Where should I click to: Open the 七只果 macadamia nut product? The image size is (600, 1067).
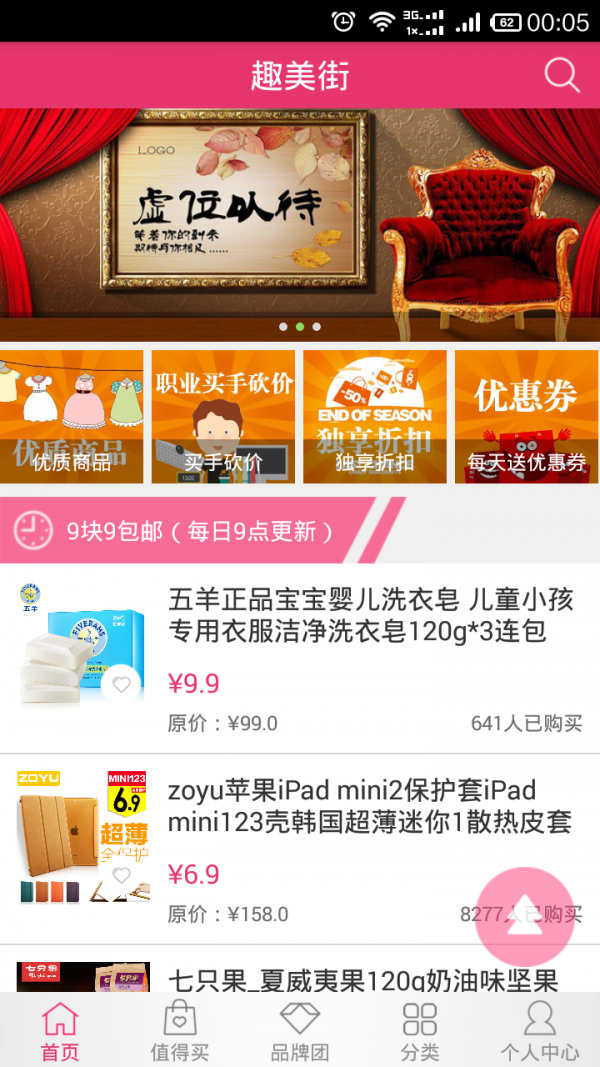(x=360, y=978)
